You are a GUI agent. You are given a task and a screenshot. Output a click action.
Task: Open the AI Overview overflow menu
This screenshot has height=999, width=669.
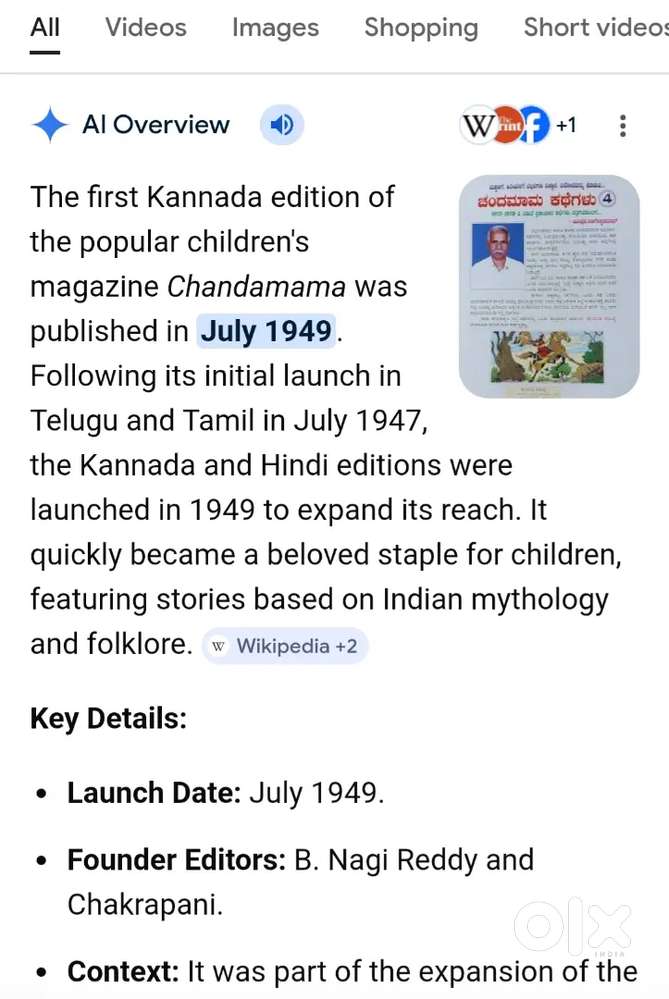(x=623, y=125)
